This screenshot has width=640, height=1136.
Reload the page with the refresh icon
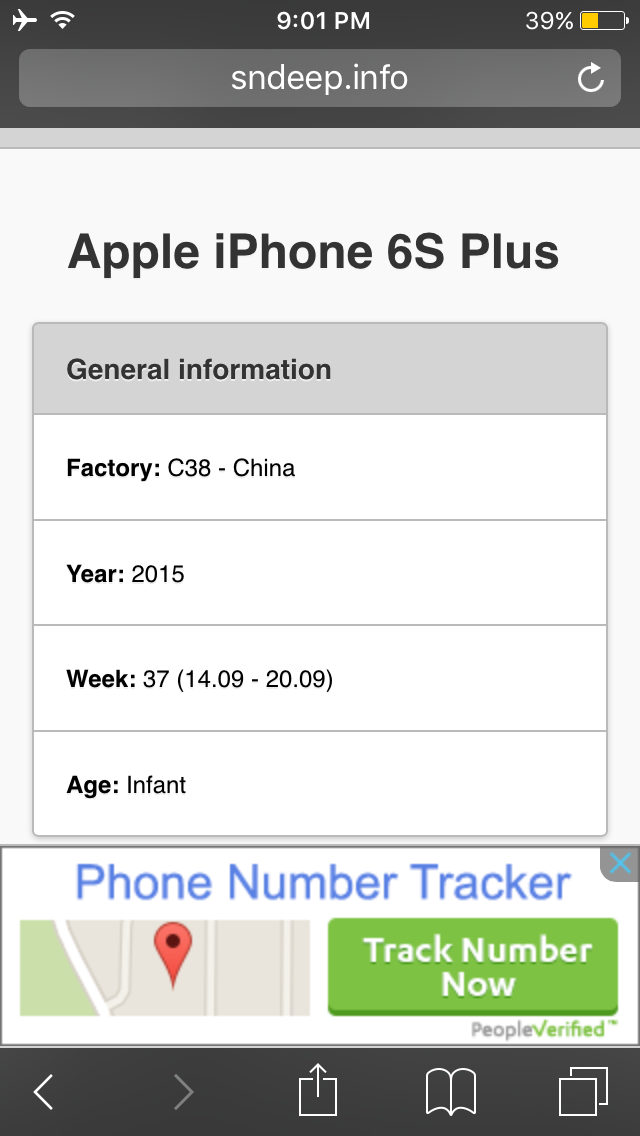(x=591, y=78)
